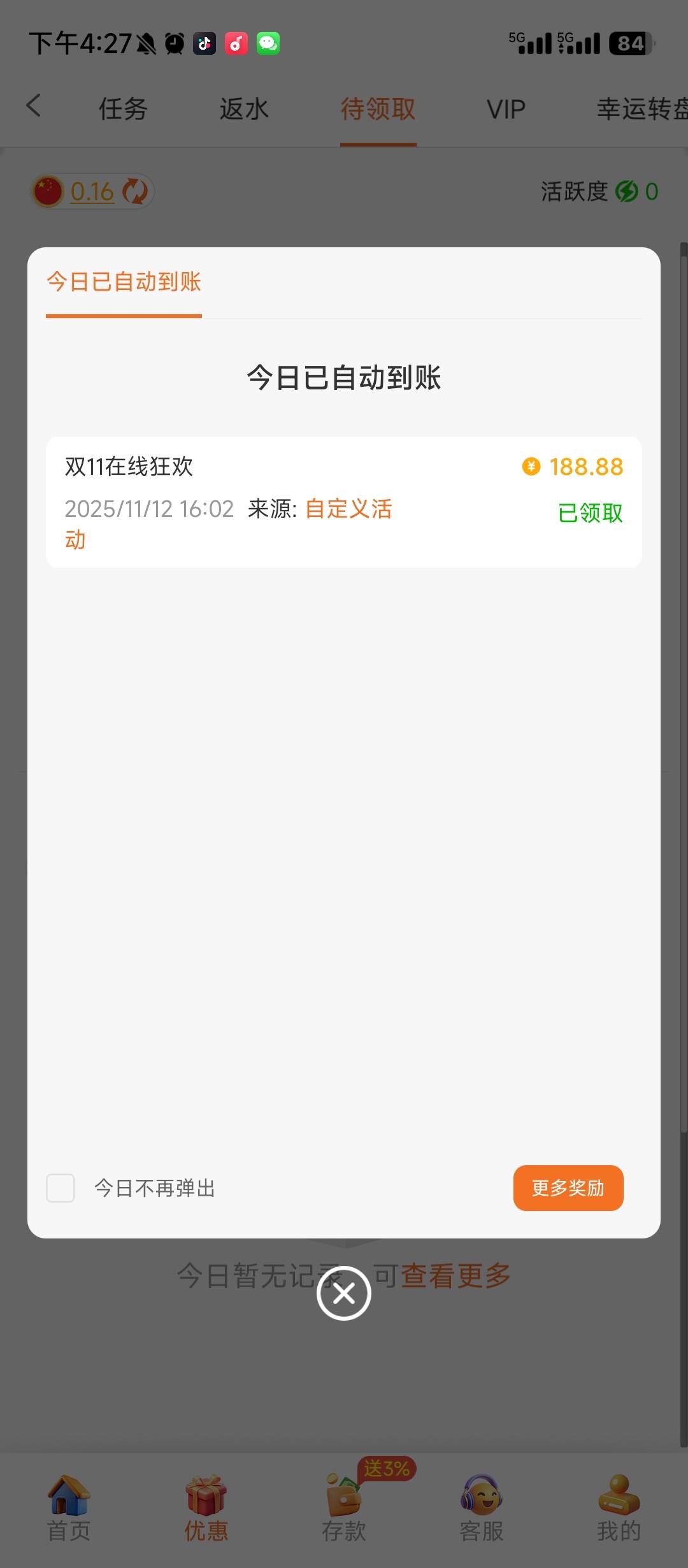Image resolution: width=688 pixels, height=1568 pixels.
Task: Go back with the top-left arrow
Action: [x=34, y=106]
